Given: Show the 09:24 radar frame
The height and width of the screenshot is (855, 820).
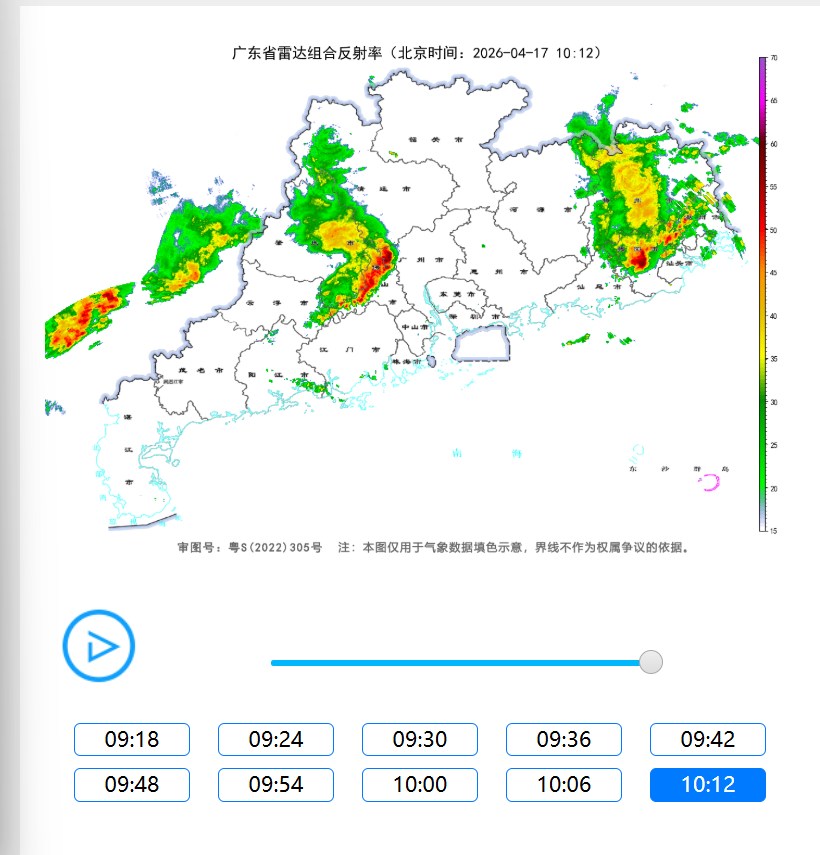Looking at the screenshot, I should click(276, 740).
